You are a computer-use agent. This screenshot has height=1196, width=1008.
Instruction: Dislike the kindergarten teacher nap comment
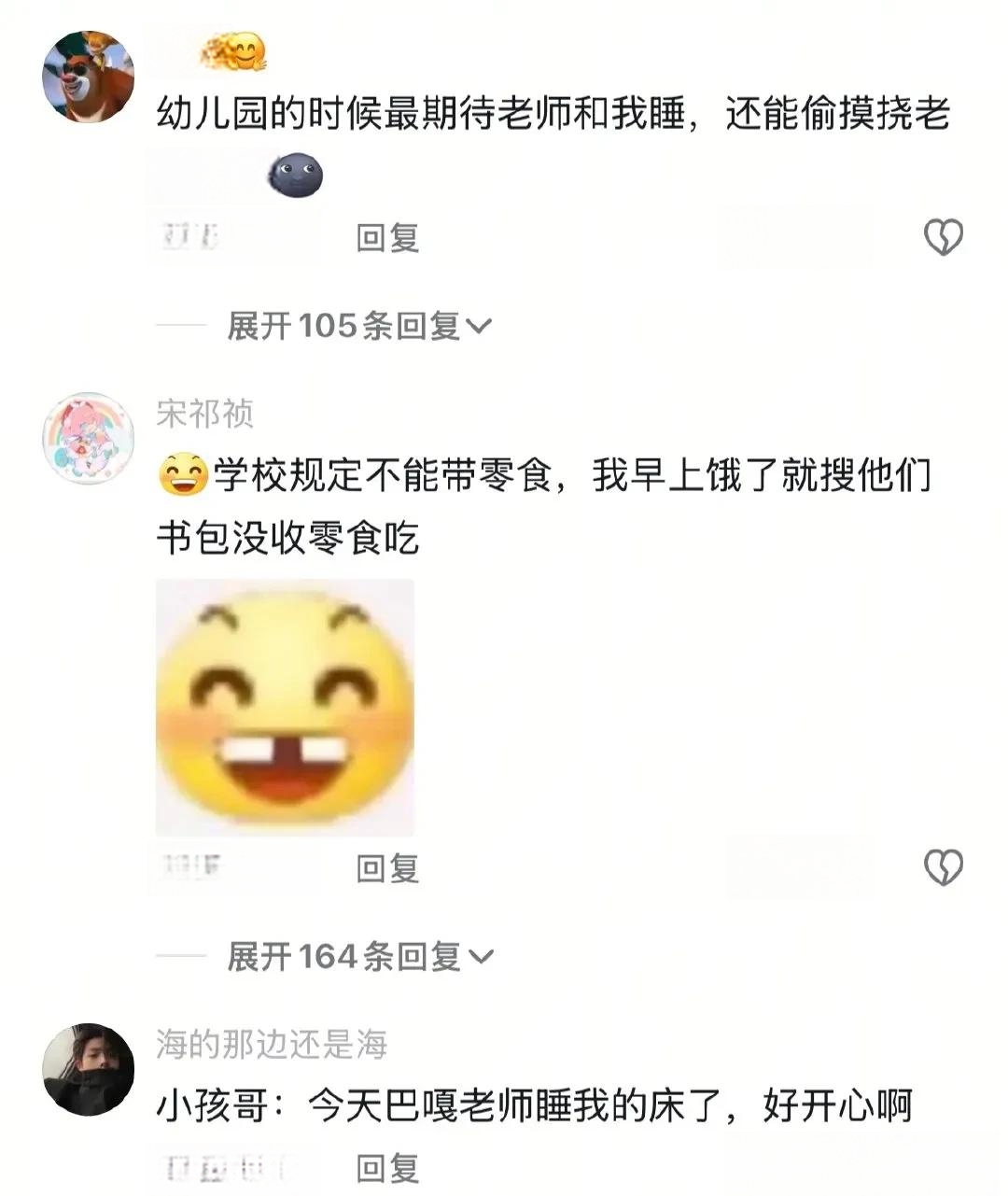tap(943, 237)
